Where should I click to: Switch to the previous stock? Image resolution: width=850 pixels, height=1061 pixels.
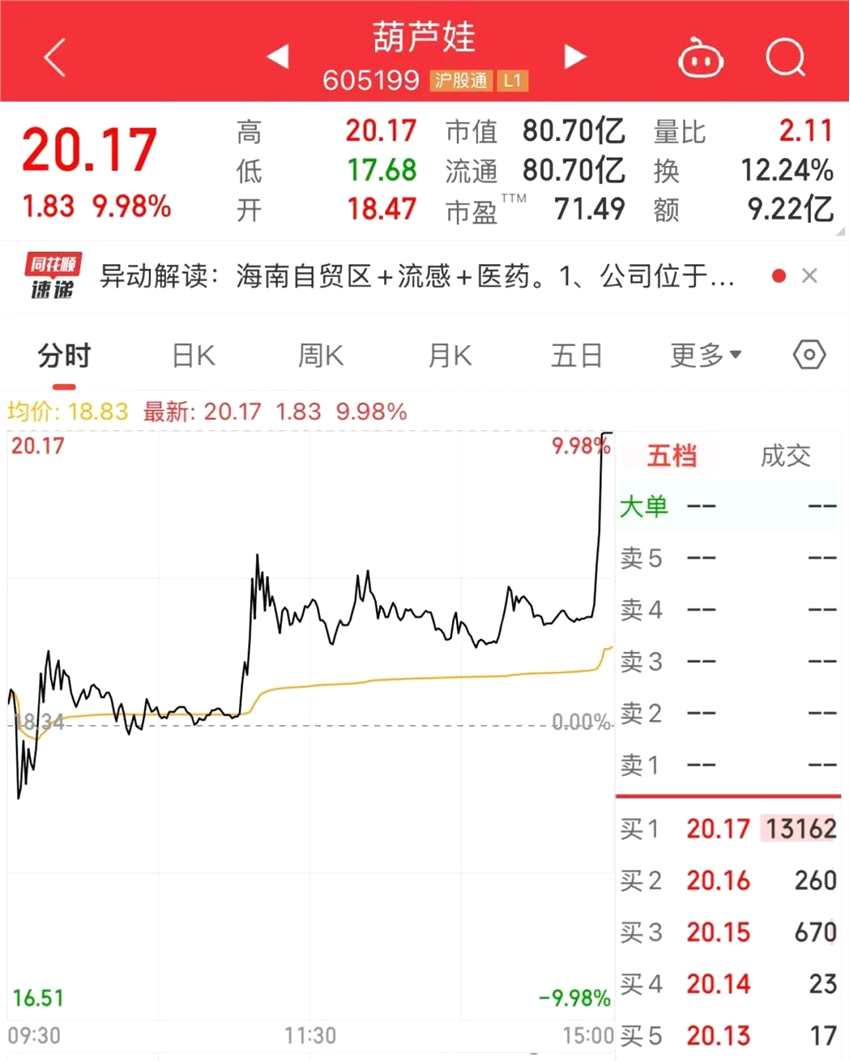coord(277,57)
